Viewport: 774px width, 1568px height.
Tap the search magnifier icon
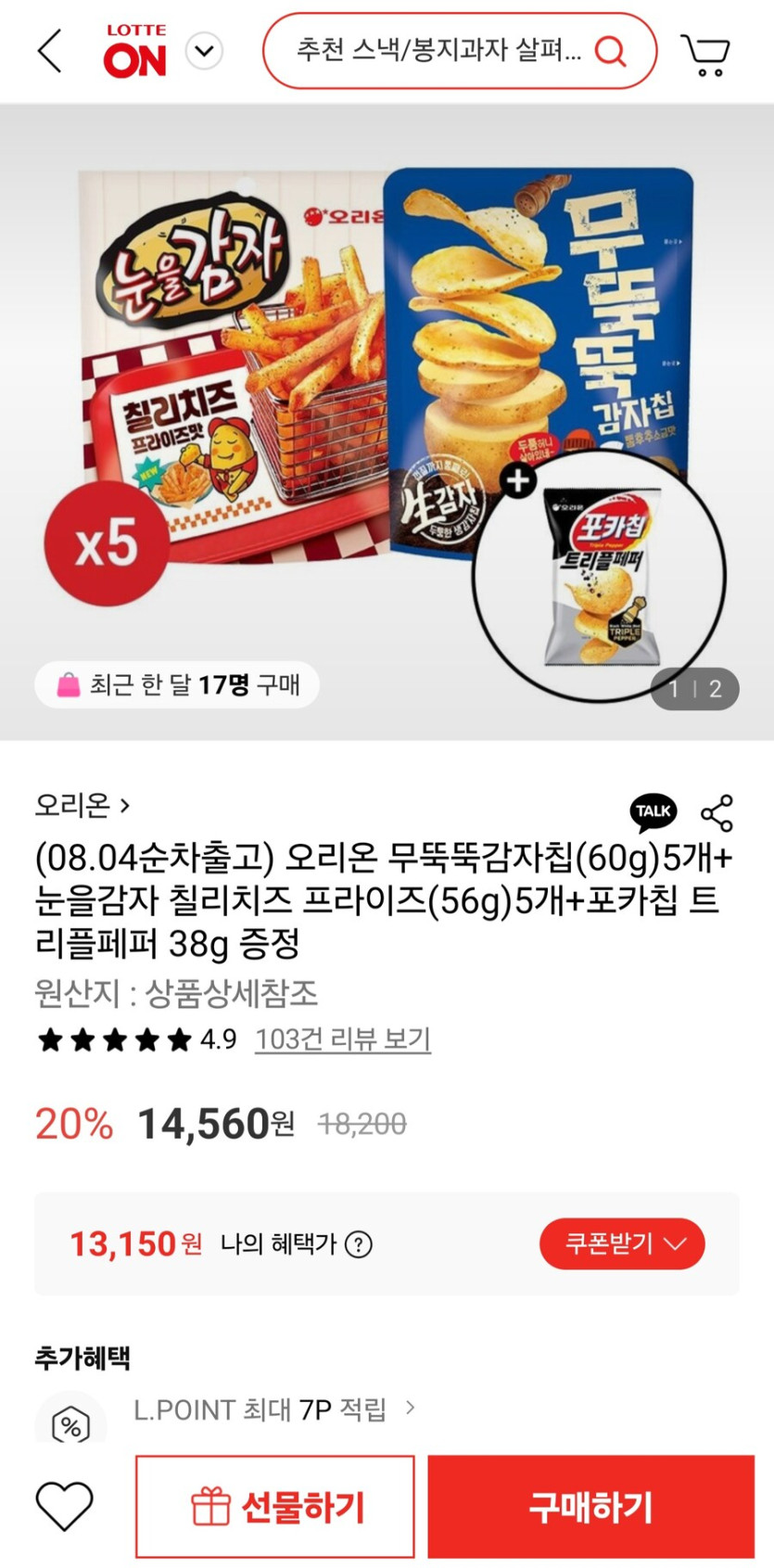tap(610, 51)
